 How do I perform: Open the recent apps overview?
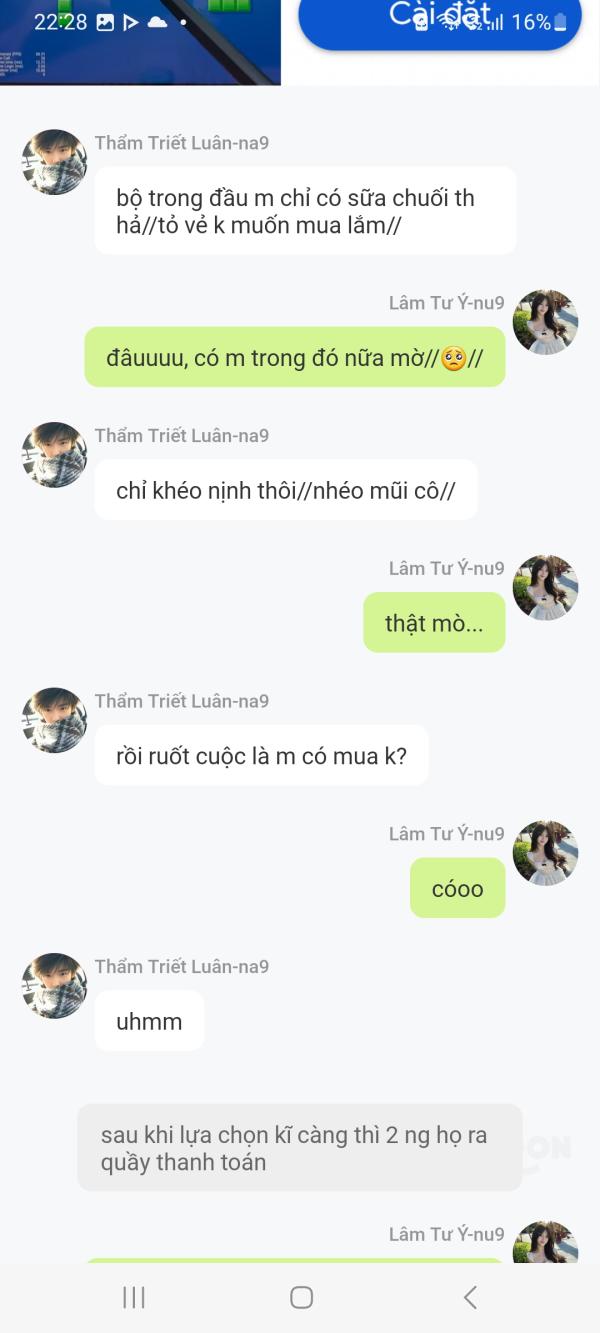point(134,1297)
